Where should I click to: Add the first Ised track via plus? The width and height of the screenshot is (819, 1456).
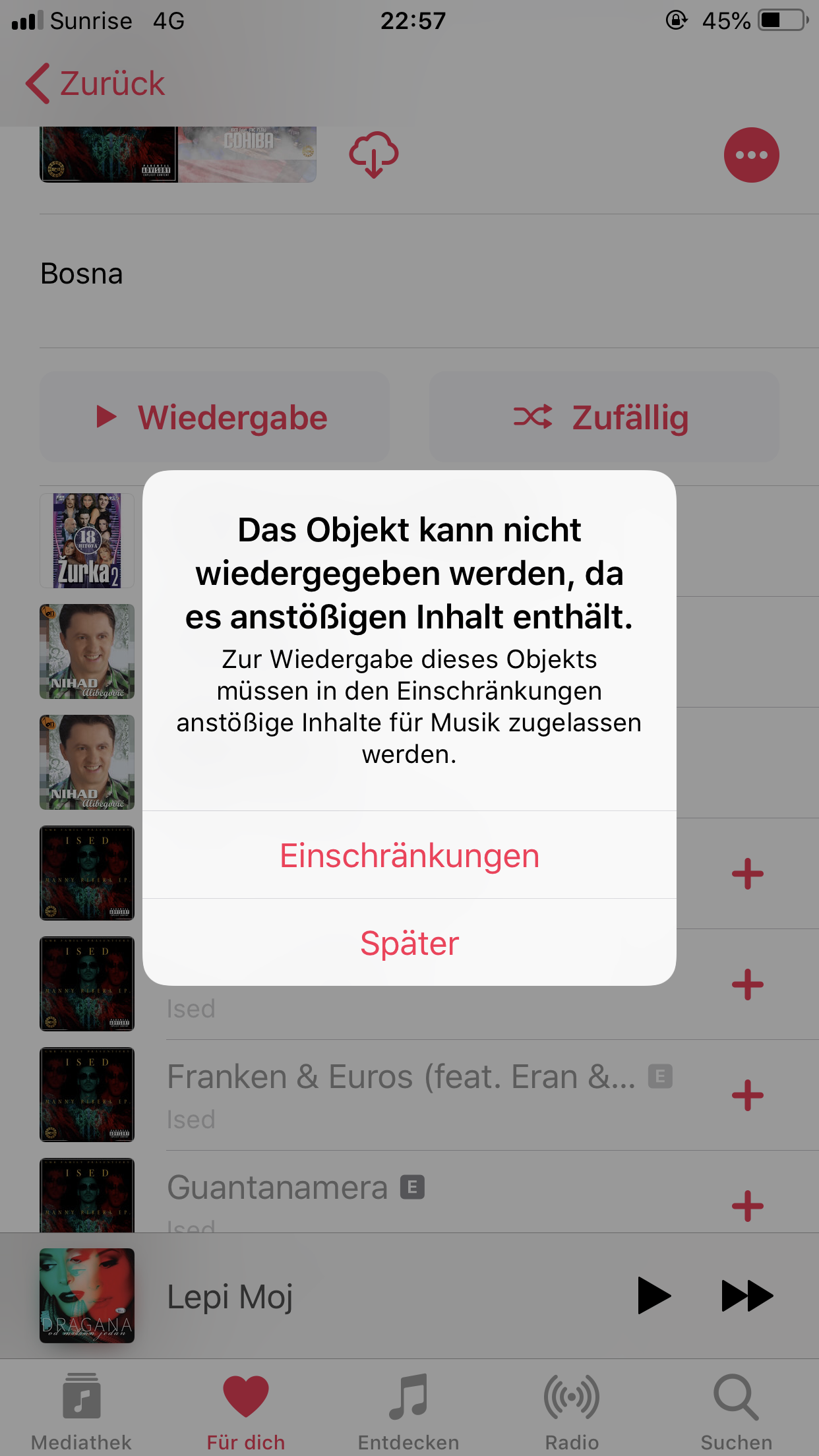click(x=747, y=874)
